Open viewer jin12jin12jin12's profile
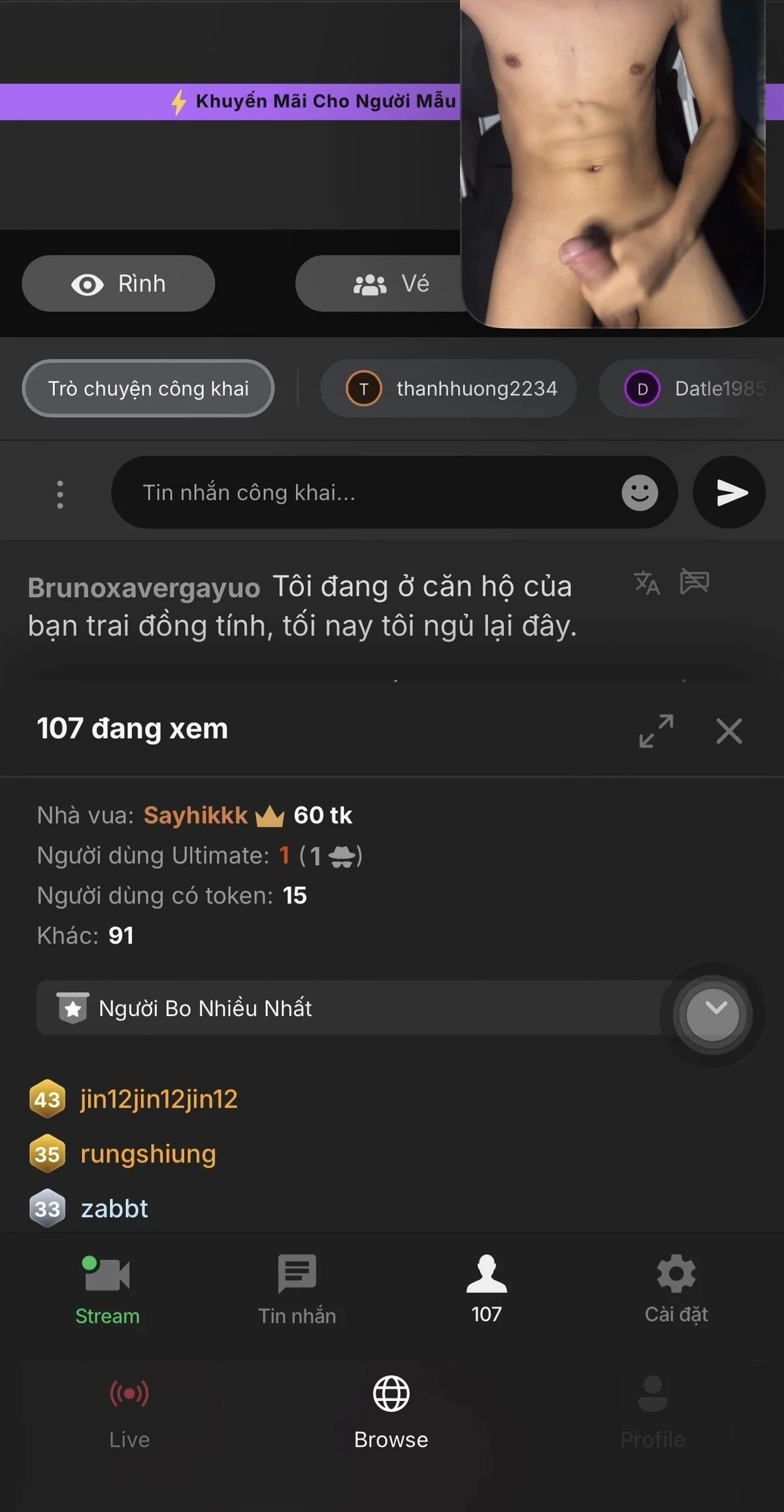The height and width of the screenshot is (1512, 784). (159, 1099)
